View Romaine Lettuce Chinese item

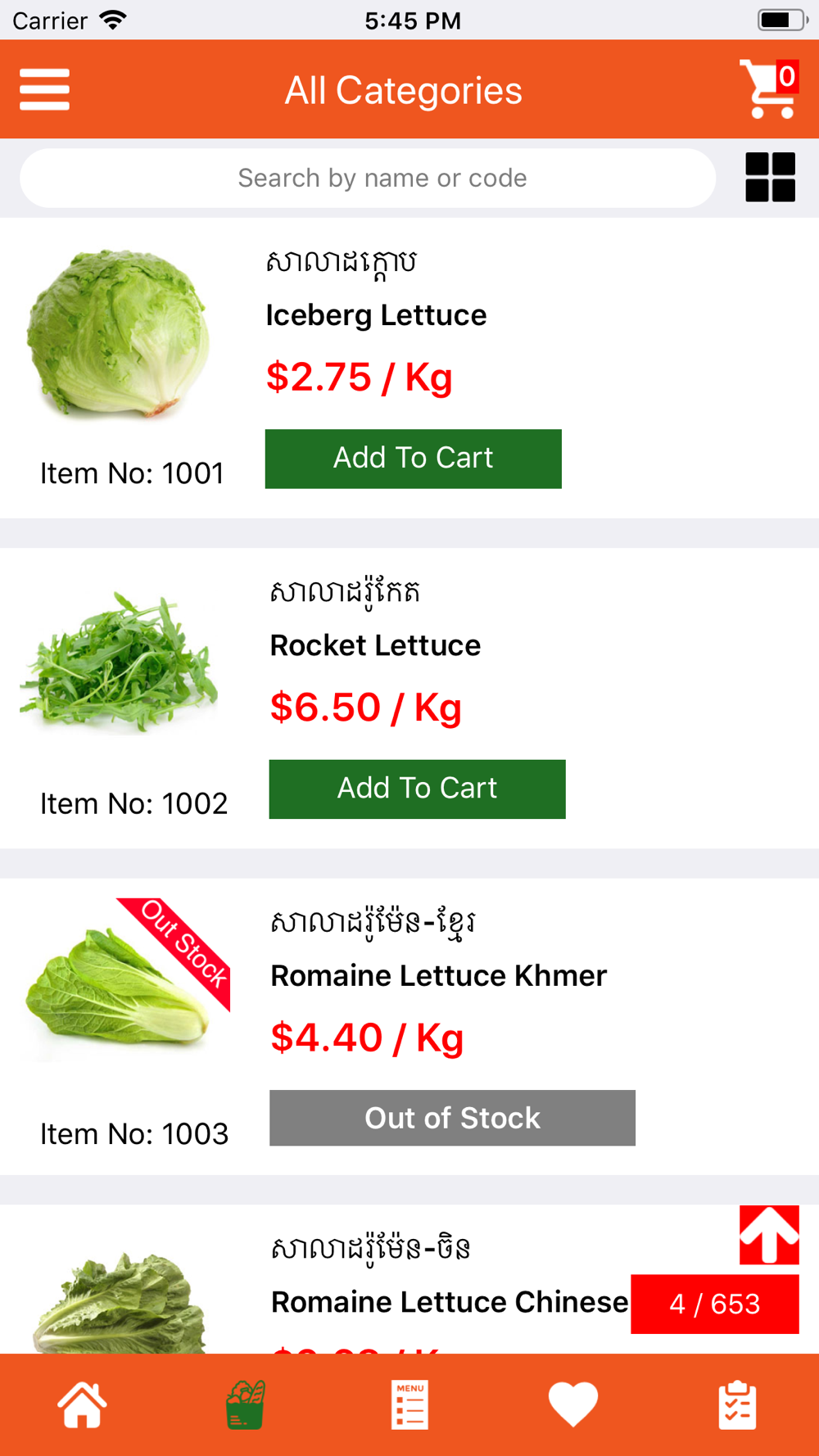(449, 1301)
